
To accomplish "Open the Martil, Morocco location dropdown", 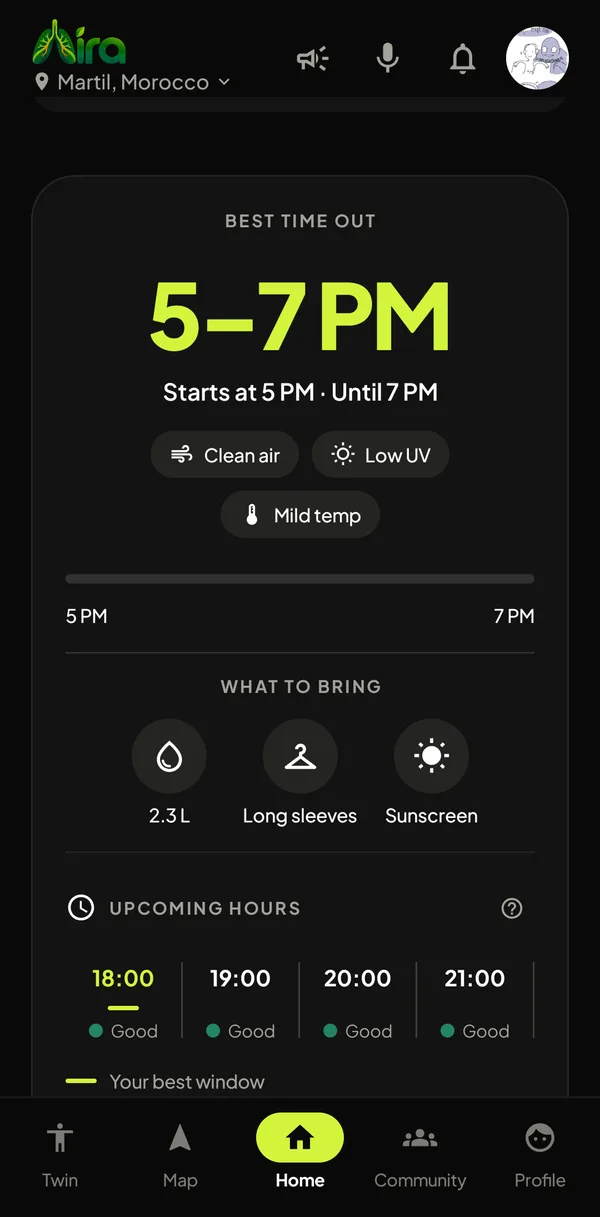I will pos(132,82).
